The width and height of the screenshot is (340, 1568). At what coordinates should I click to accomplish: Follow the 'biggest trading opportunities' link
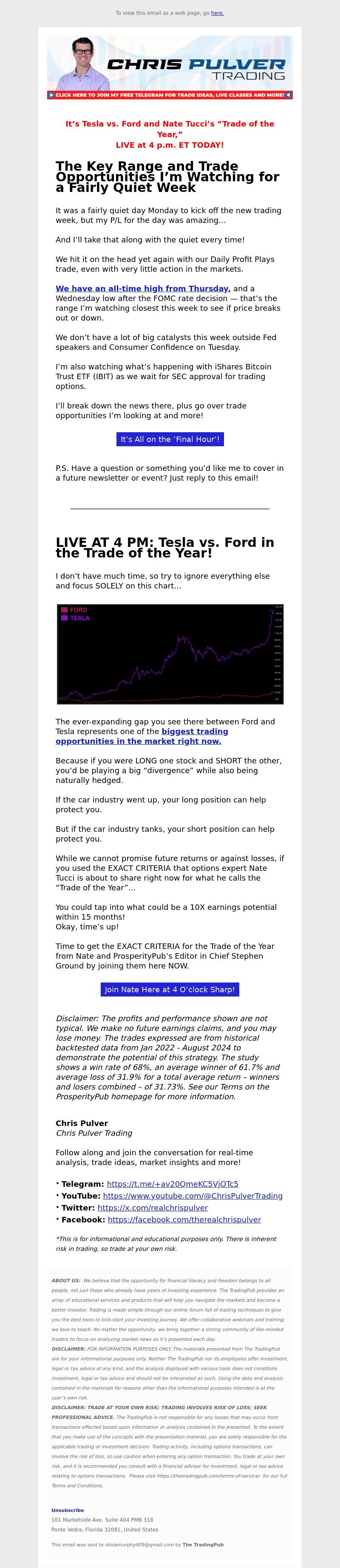pyautogui.click(x=194, y=731)
